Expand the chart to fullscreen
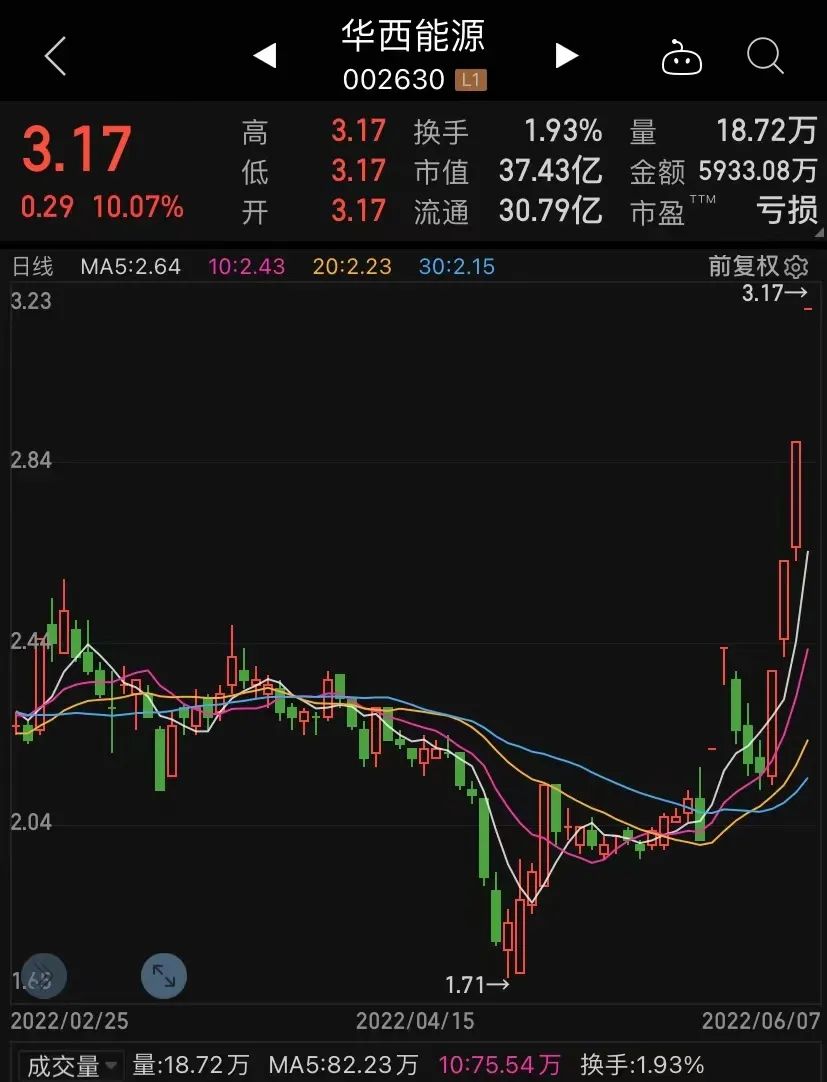 pos(164,975)
